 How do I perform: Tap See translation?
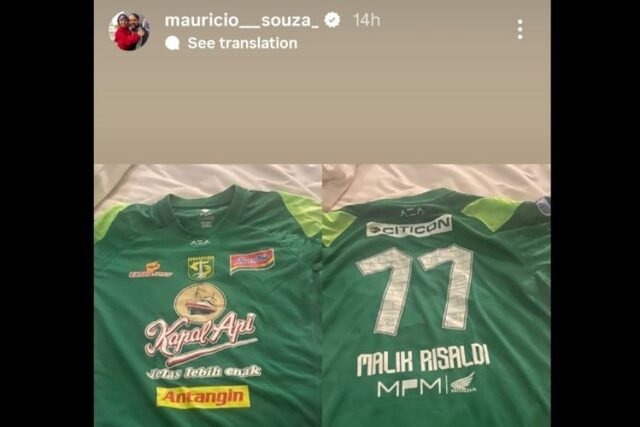(x=241, y=43)
